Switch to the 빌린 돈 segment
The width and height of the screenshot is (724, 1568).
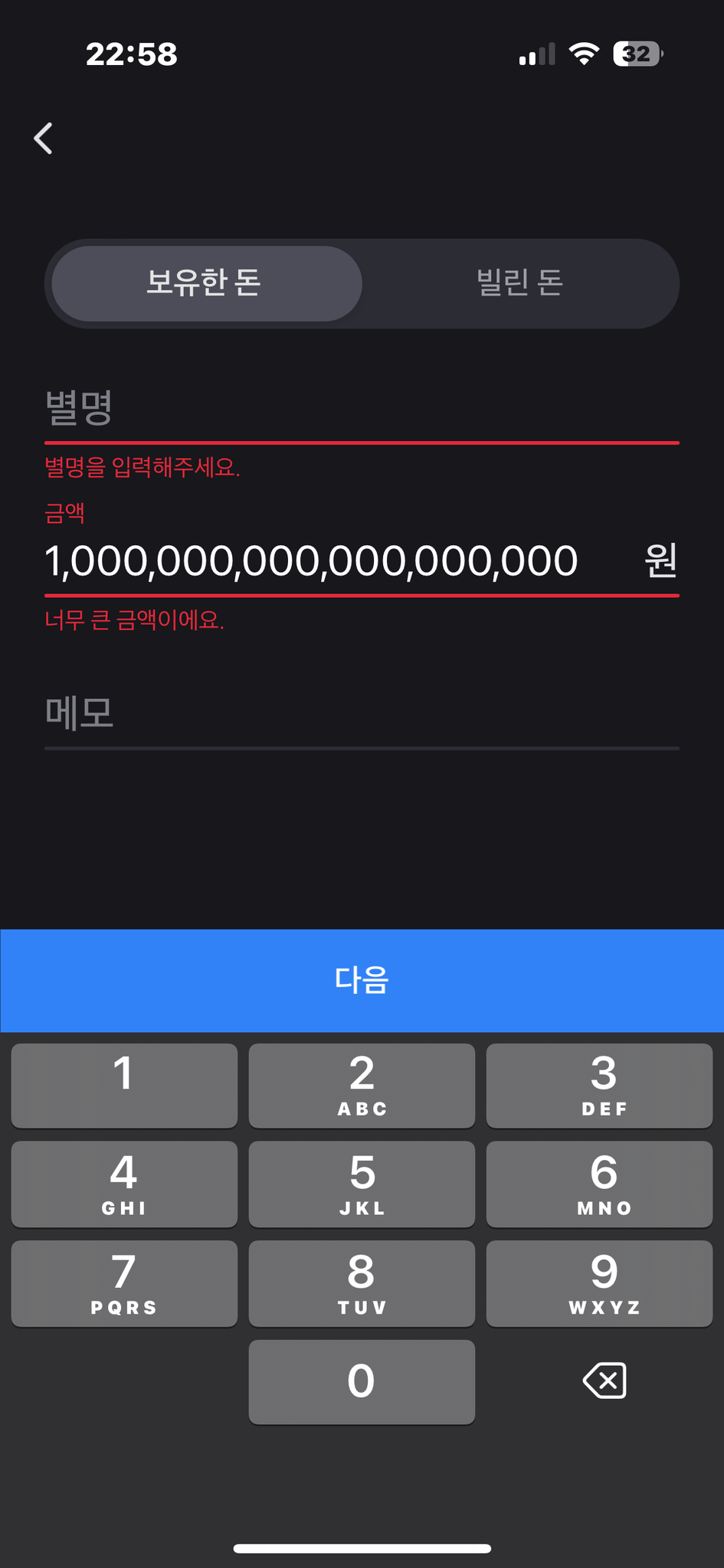pos(519,283)
